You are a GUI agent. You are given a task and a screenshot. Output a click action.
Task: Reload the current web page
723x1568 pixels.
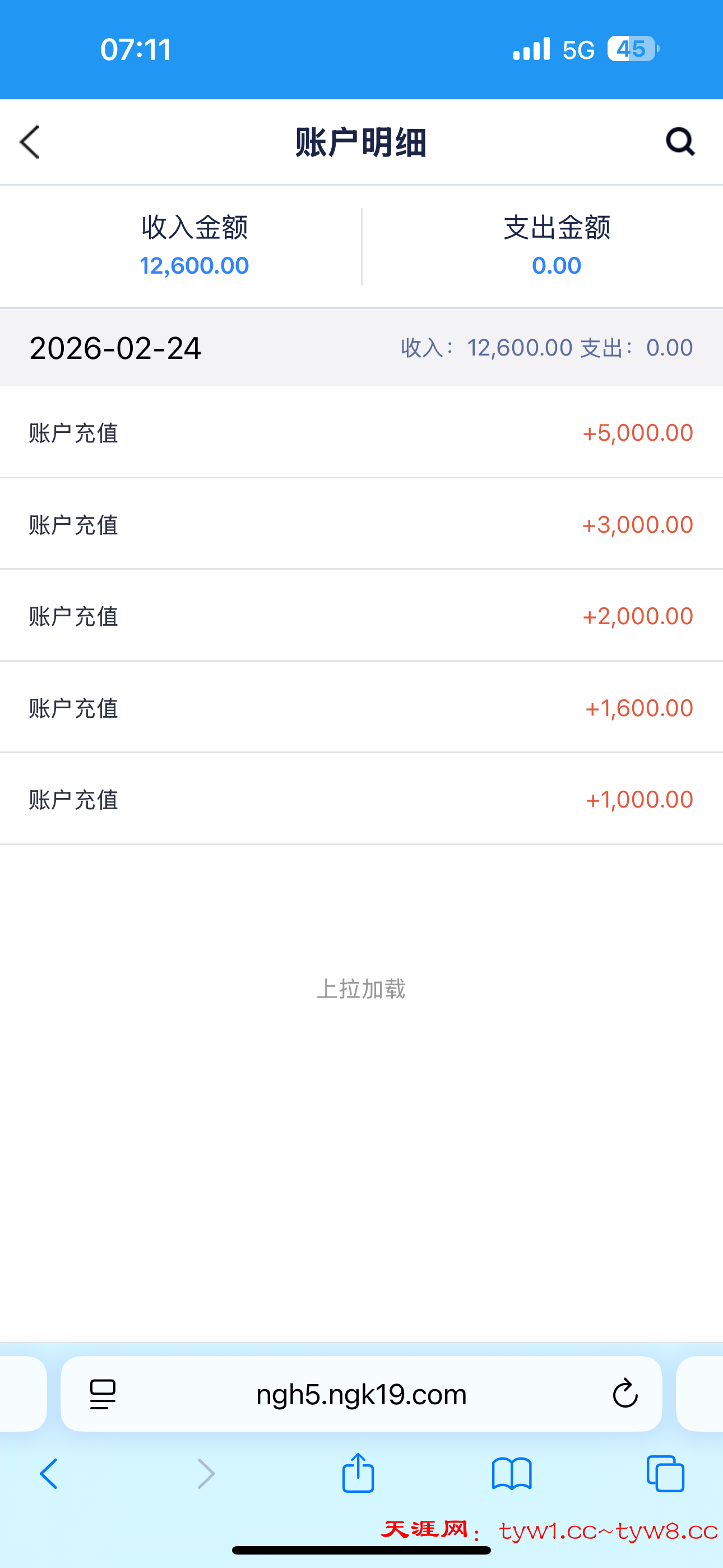tap(624, 1394)
